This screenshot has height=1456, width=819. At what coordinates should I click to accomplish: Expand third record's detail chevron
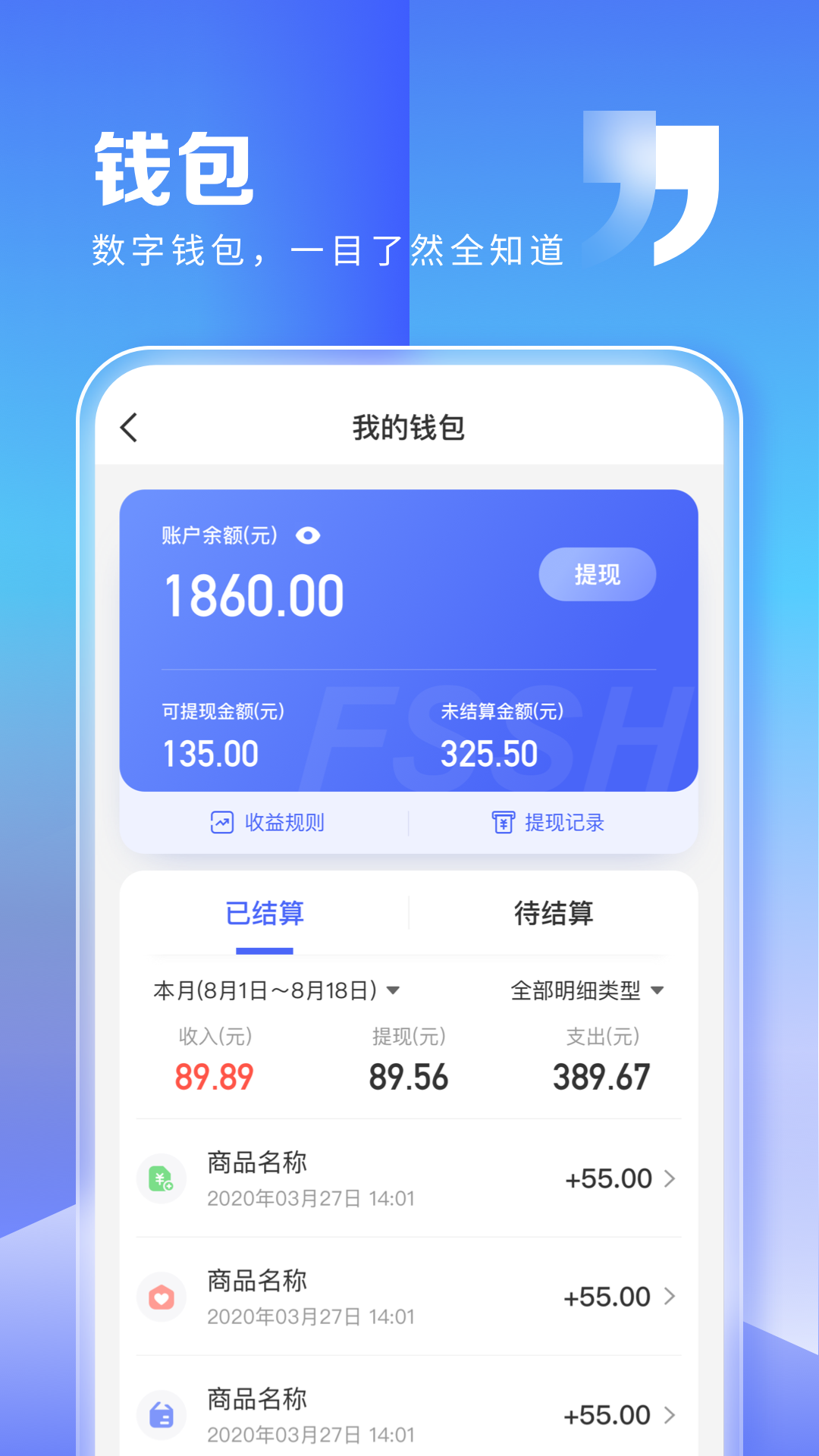pos(670,1415)
